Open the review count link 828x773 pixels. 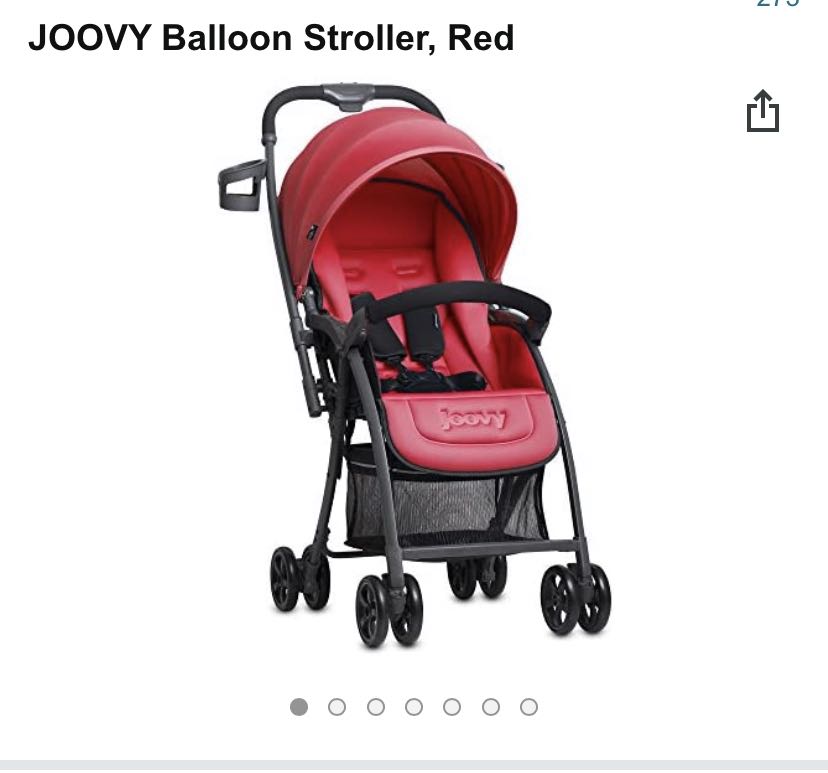pos(778,4)
